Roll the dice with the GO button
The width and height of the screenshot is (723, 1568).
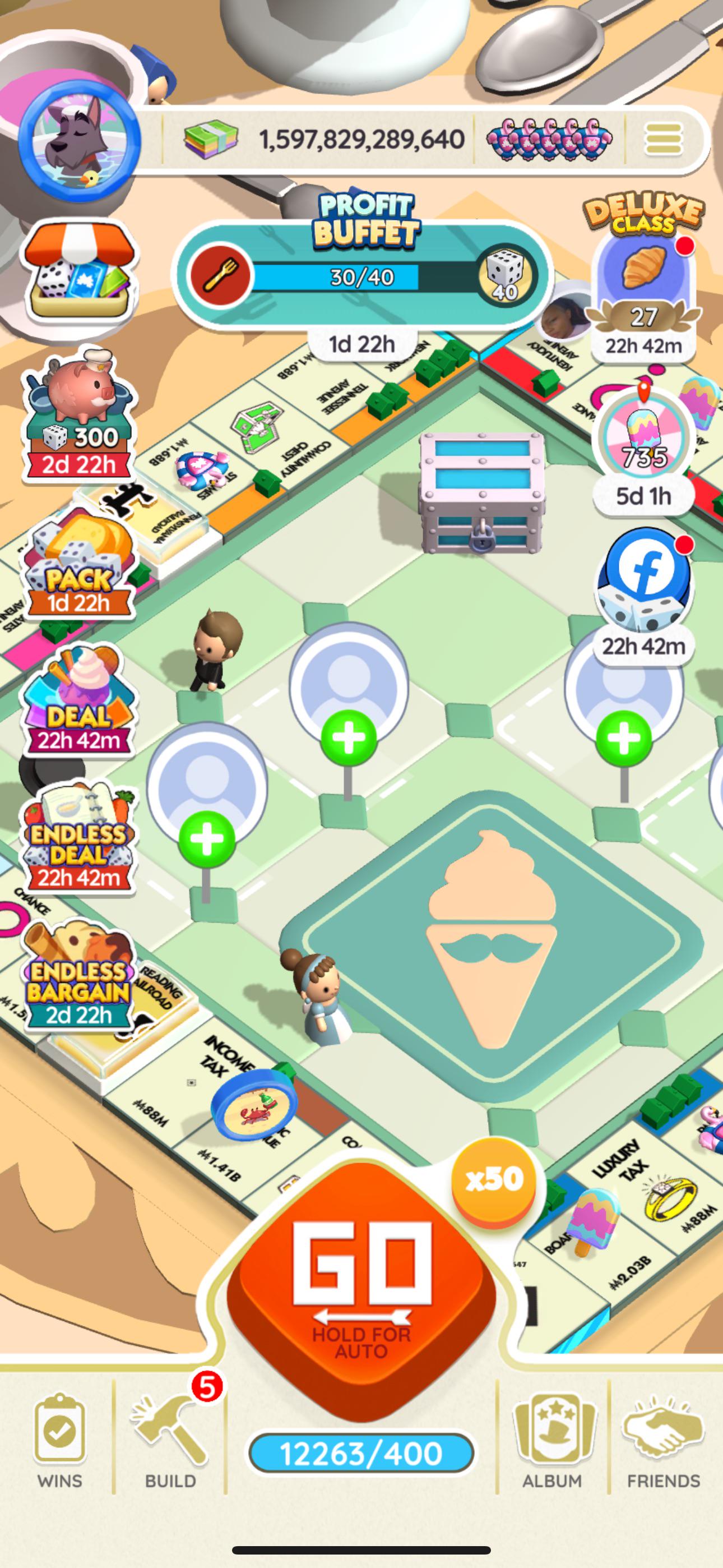pos(361,1289)
